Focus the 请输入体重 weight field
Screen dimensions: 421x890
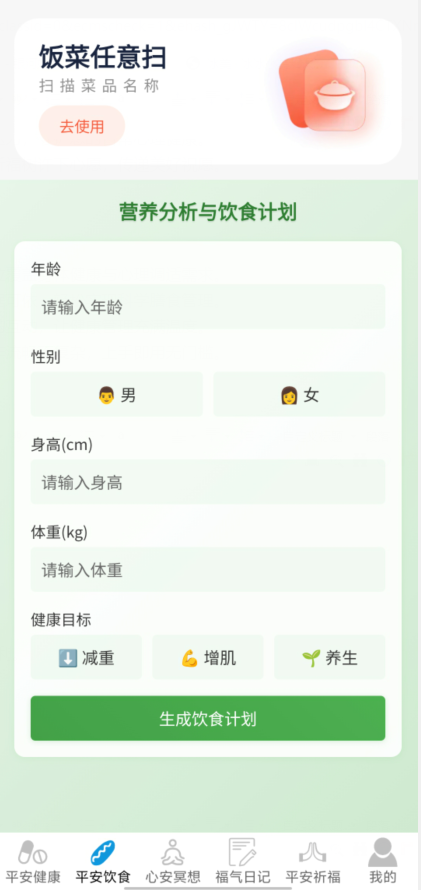[x=208, y=569]
